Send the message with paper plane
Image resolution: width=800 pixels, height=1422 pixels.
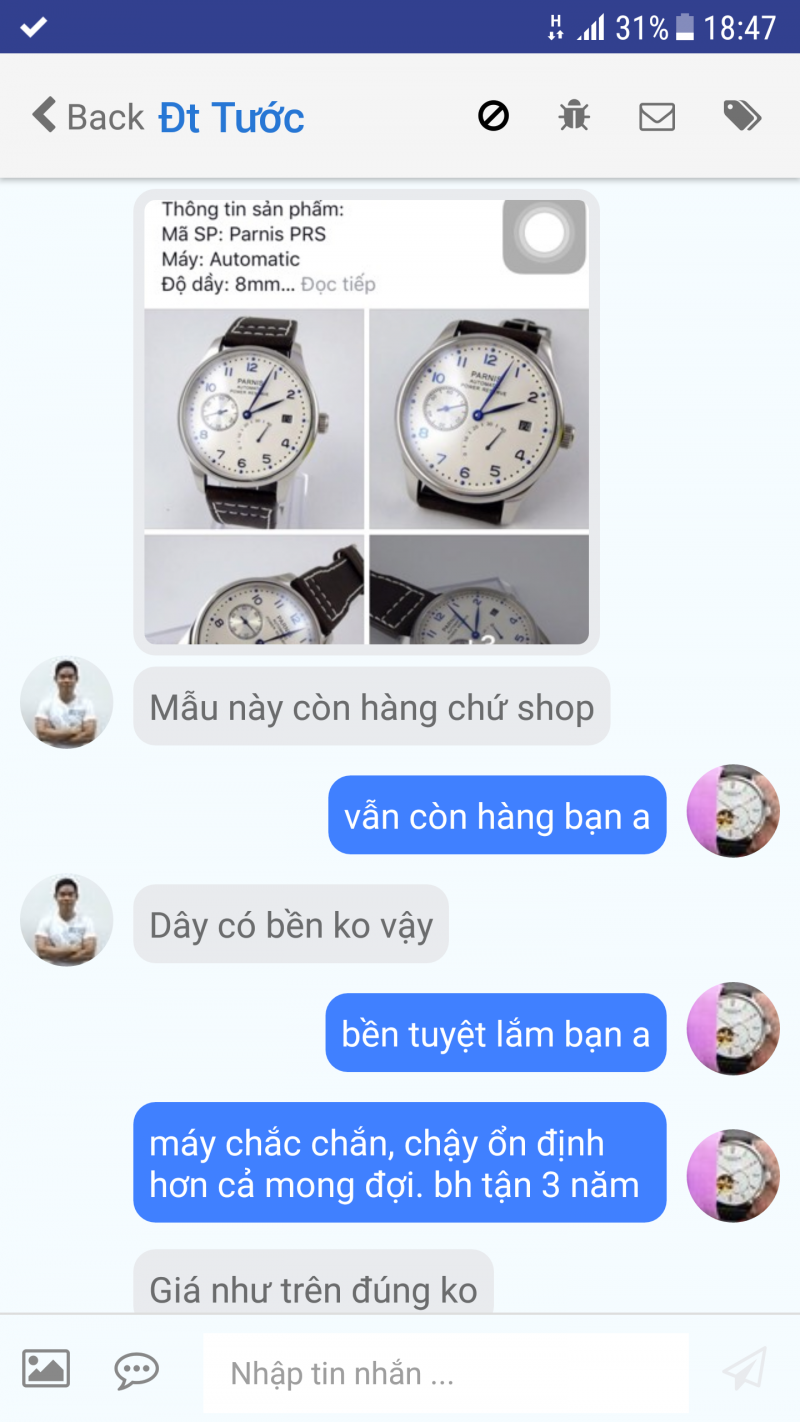tap(745, 1370)
